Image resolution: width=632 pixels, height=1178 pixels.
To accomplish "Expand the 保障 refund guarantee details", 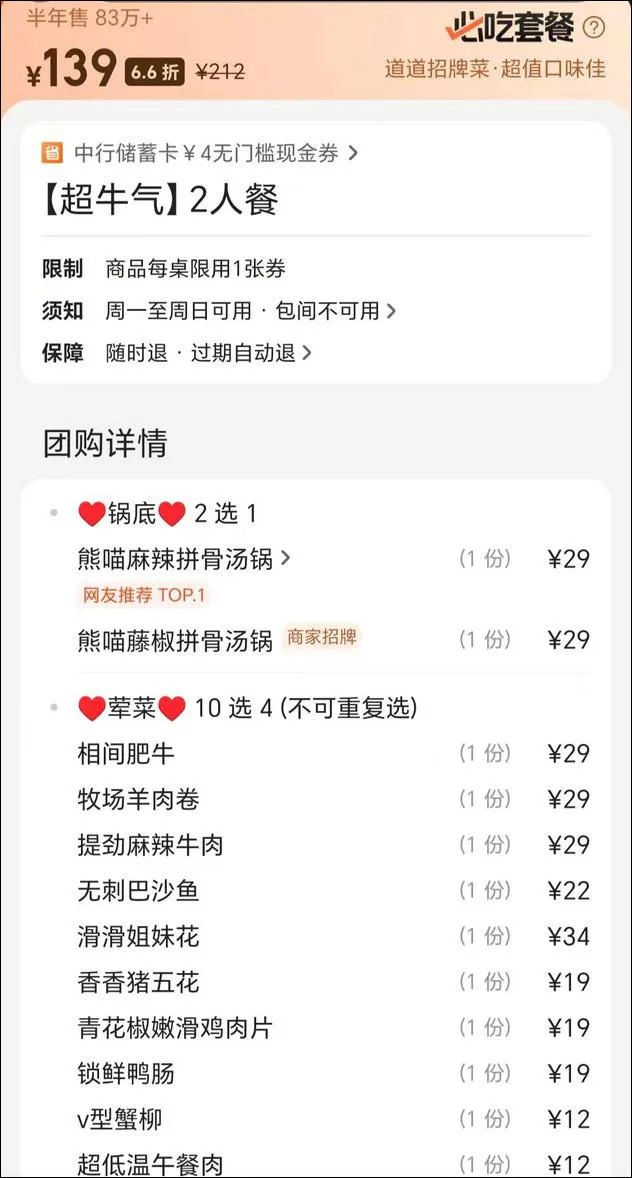I will [x=208, y=353].
